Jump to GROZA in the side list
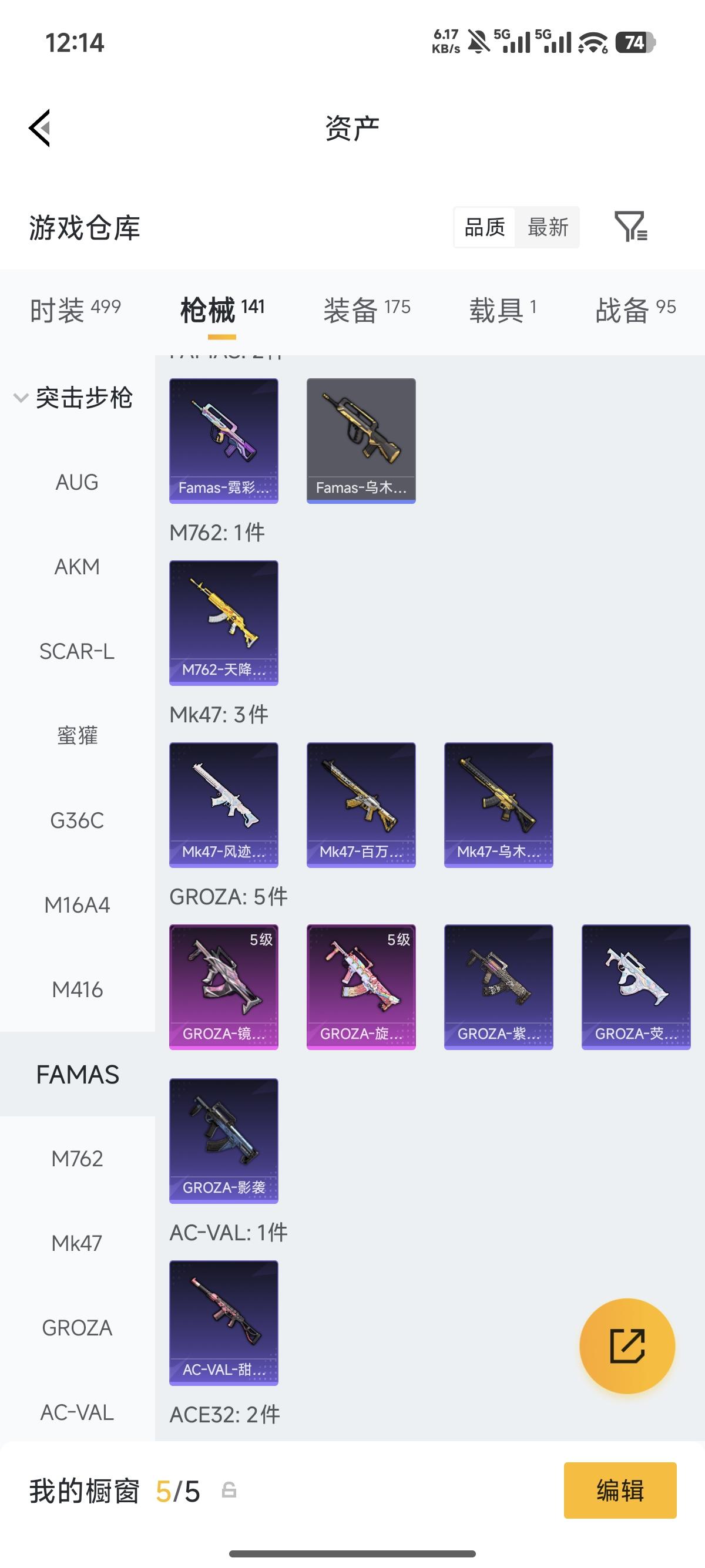Screen dimensions: 705x1568 (78, 1328)
